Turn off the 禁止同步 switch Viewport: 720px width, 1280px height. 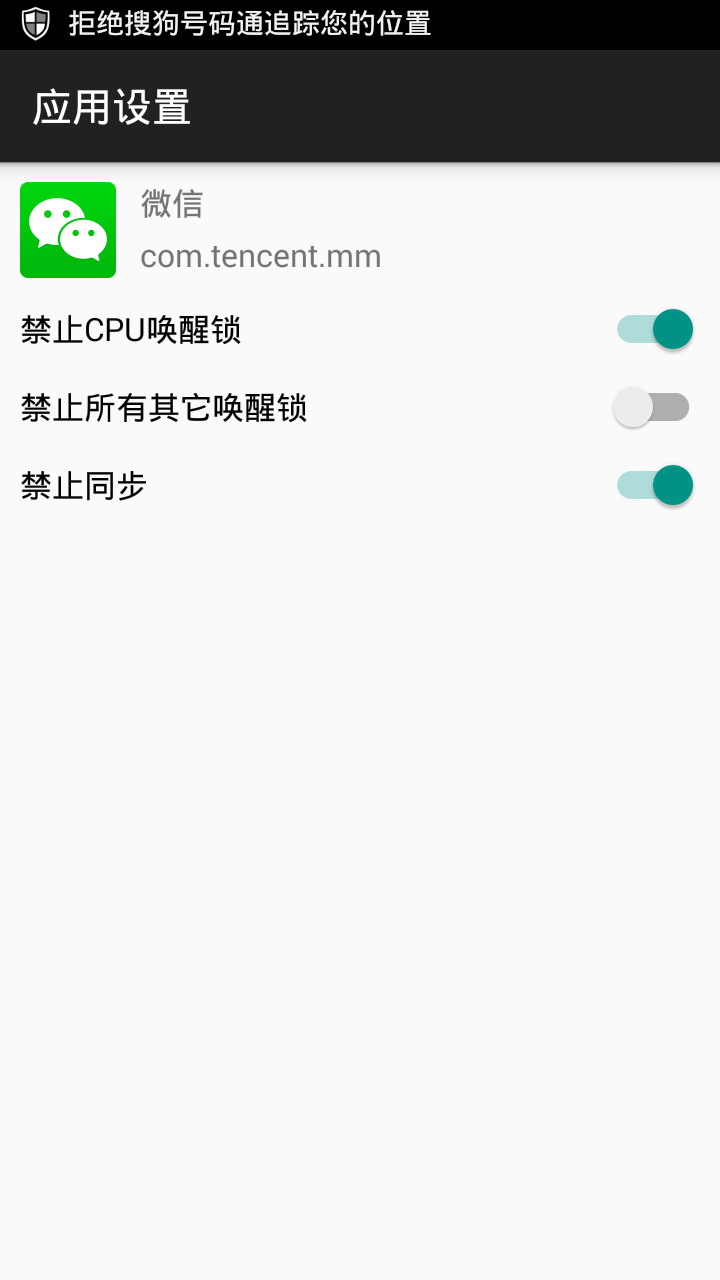coord(655,486)
